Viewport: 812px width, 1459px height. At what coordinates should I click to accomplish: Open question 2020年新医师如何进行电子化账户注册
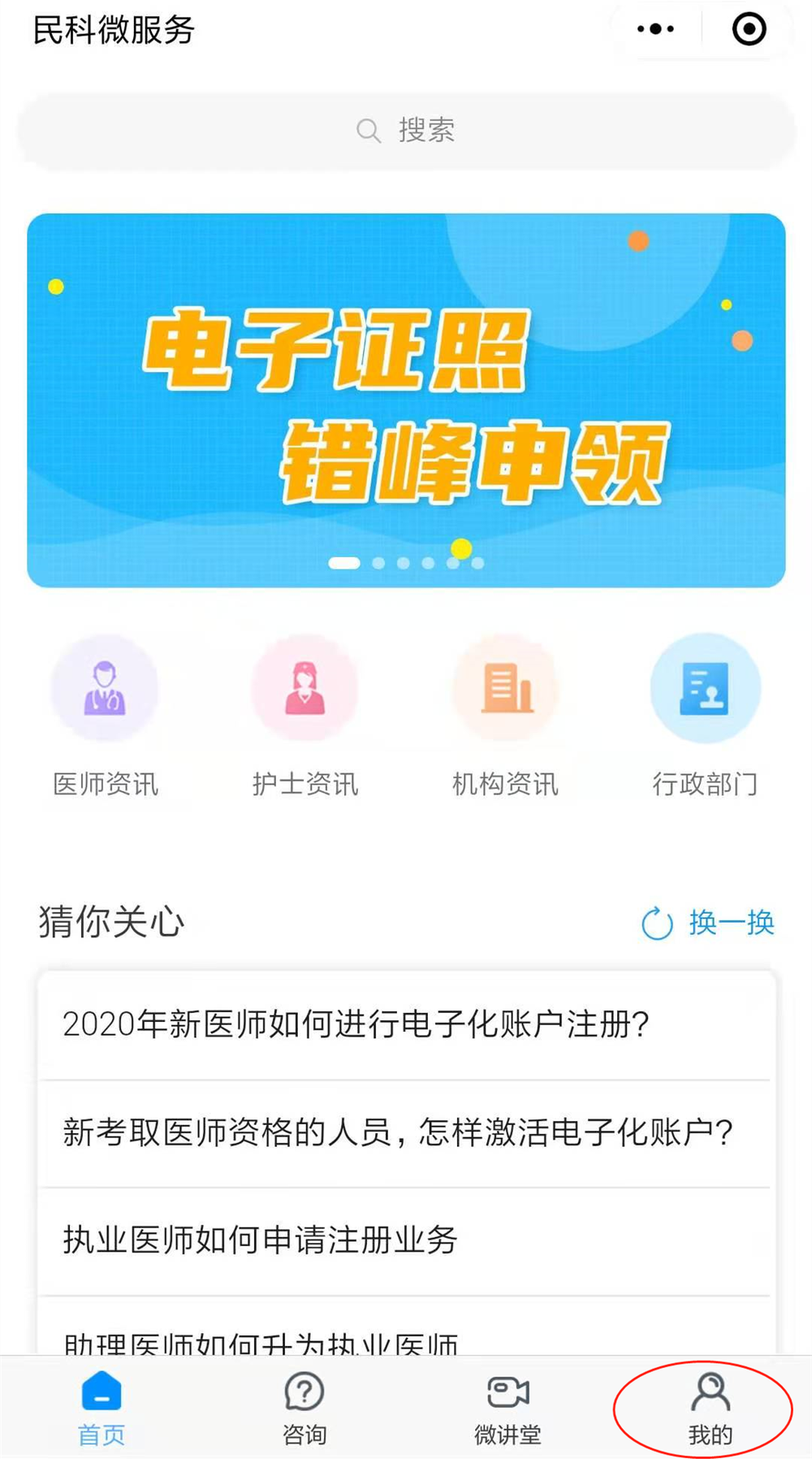[x=356, y=1024]
